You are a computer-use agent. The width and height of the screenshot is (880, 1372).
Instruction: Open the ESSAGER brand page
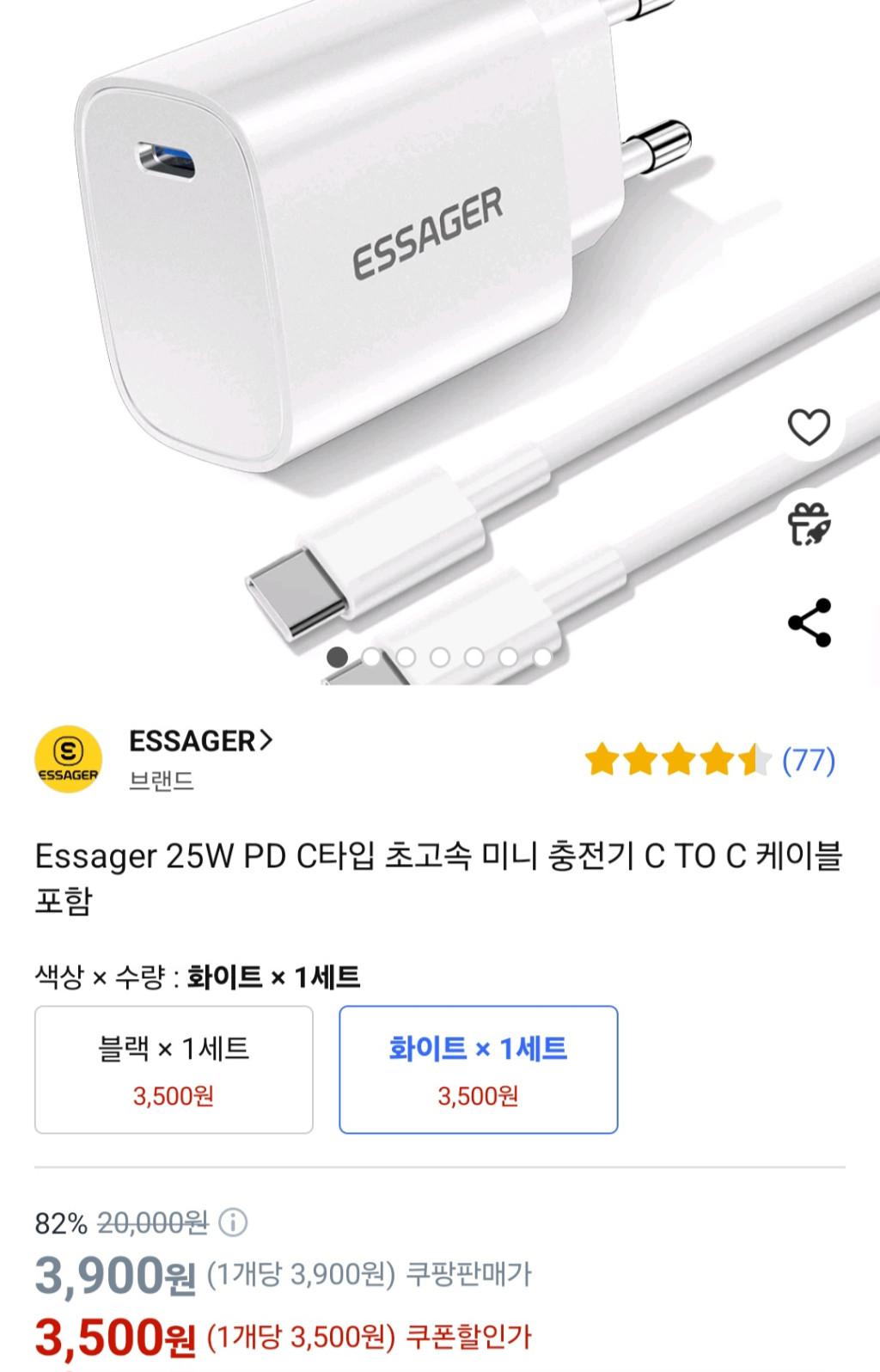[x=200, y=741]
